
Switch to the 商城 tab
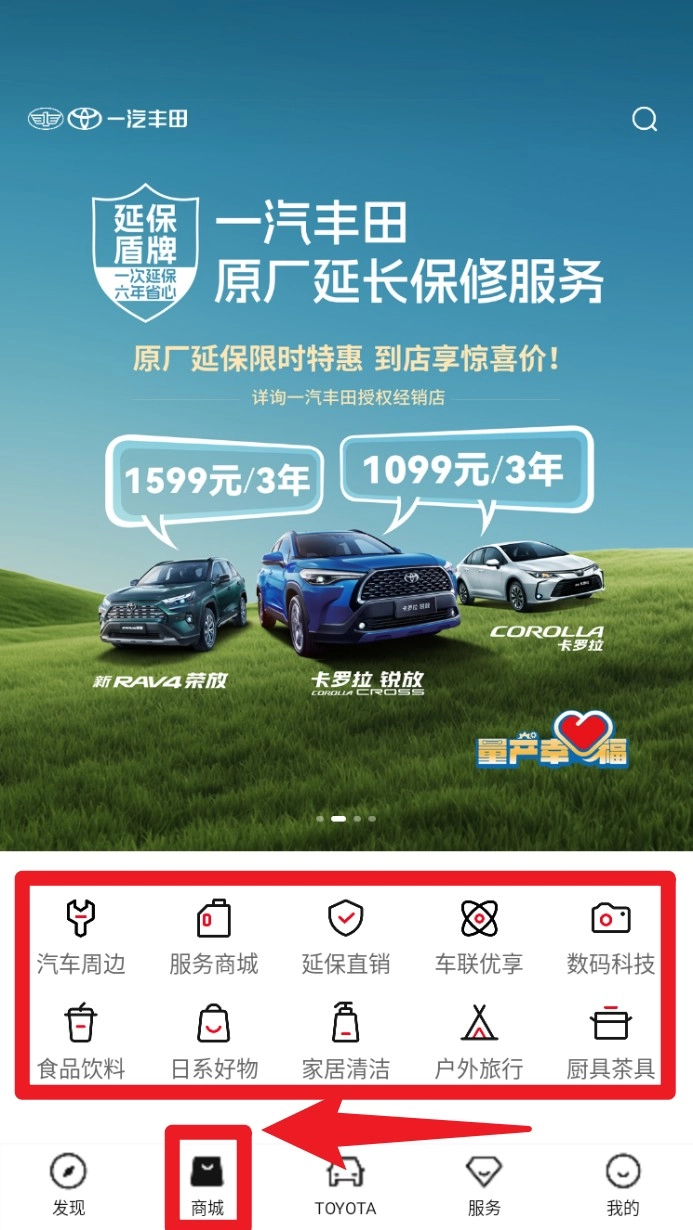point(208,1185)
